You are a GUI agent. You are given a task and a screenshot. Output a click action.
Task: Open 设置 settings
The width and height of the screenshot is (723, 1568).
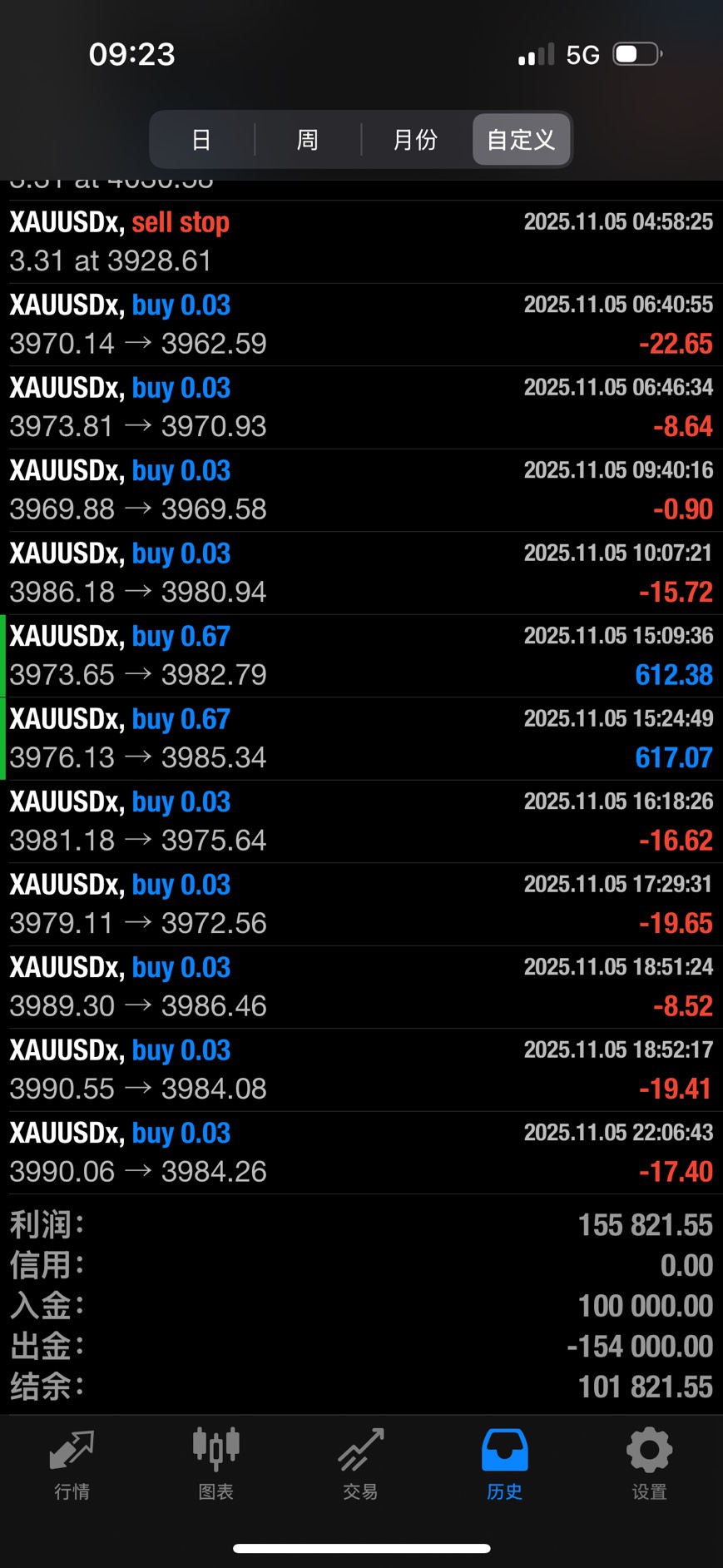pos(649,1465)
